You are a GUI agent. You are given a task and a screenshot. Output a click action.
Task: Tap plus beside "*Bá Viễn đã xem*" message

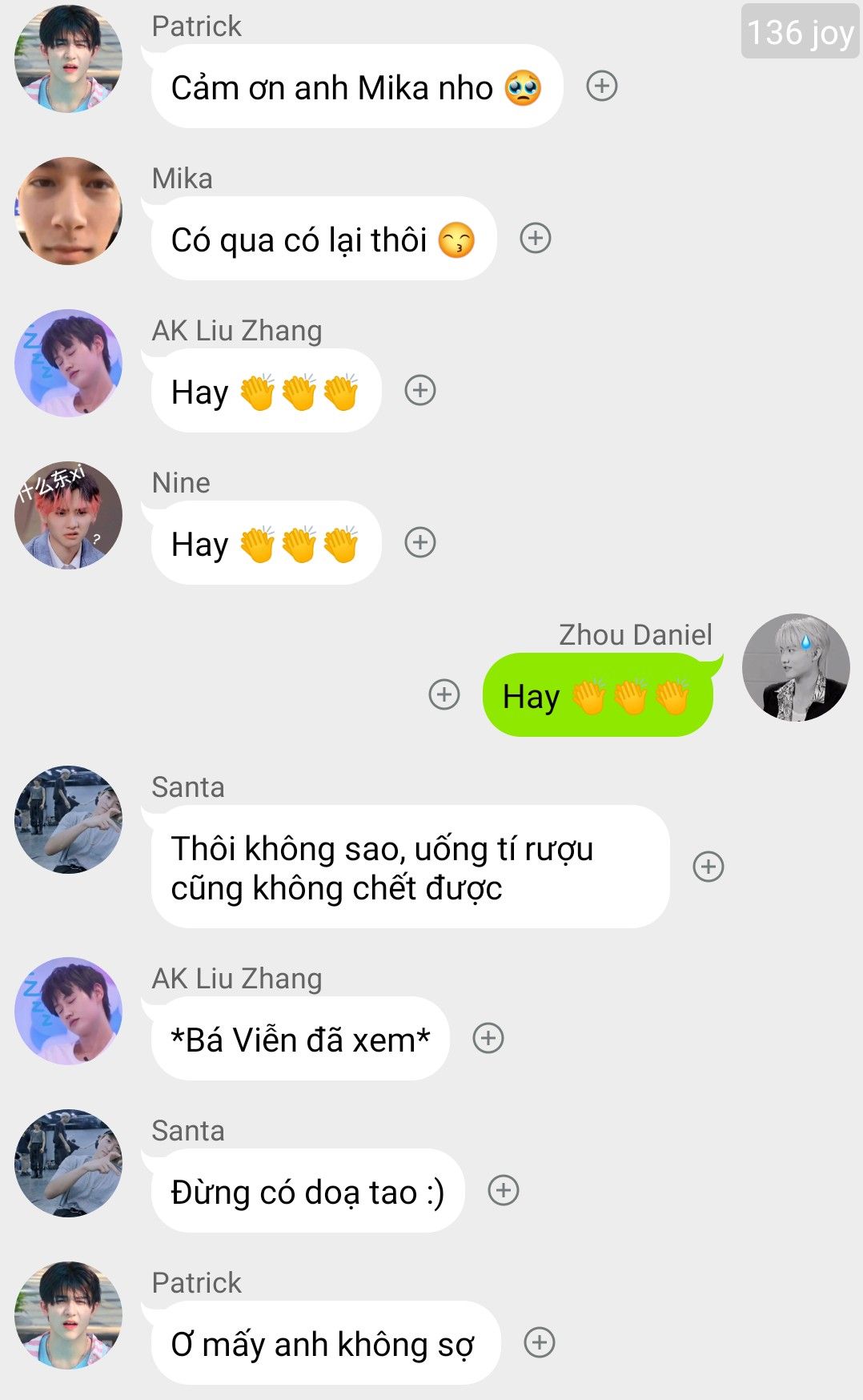(488, 1038)
